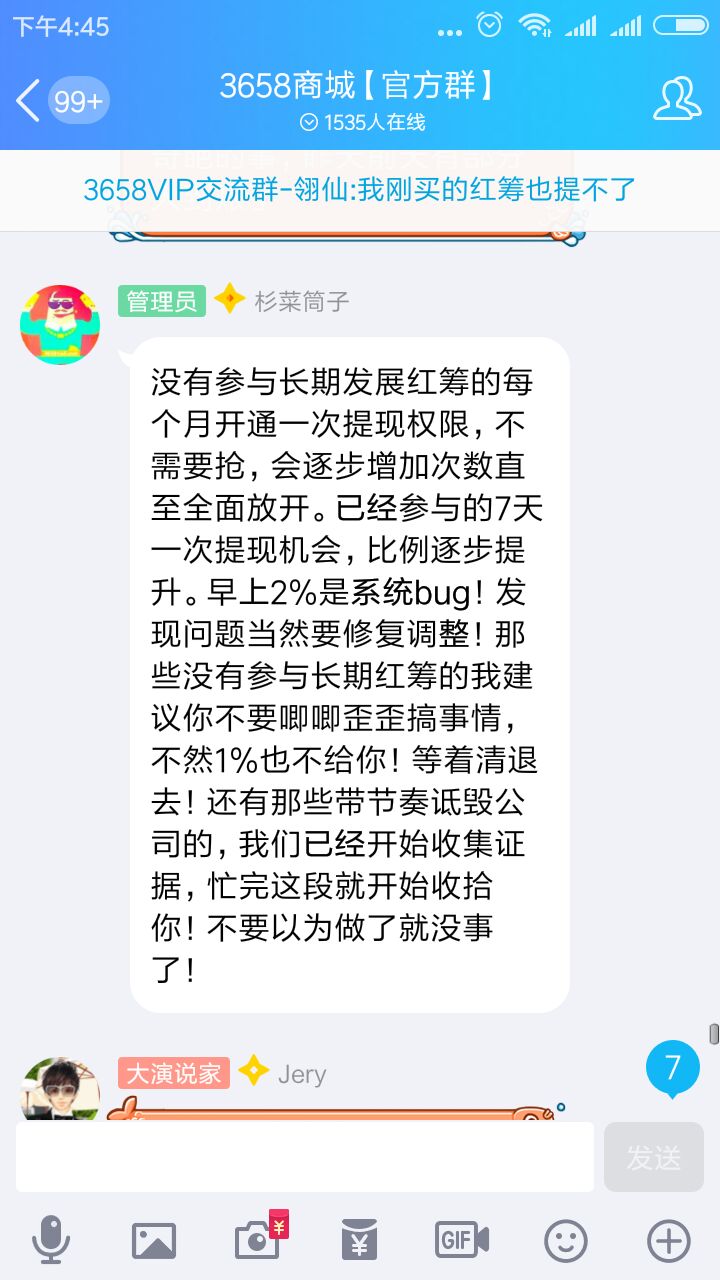Open the emoji smiley panel
This screenshot has height=1280, width=720.
[565, 1240]
